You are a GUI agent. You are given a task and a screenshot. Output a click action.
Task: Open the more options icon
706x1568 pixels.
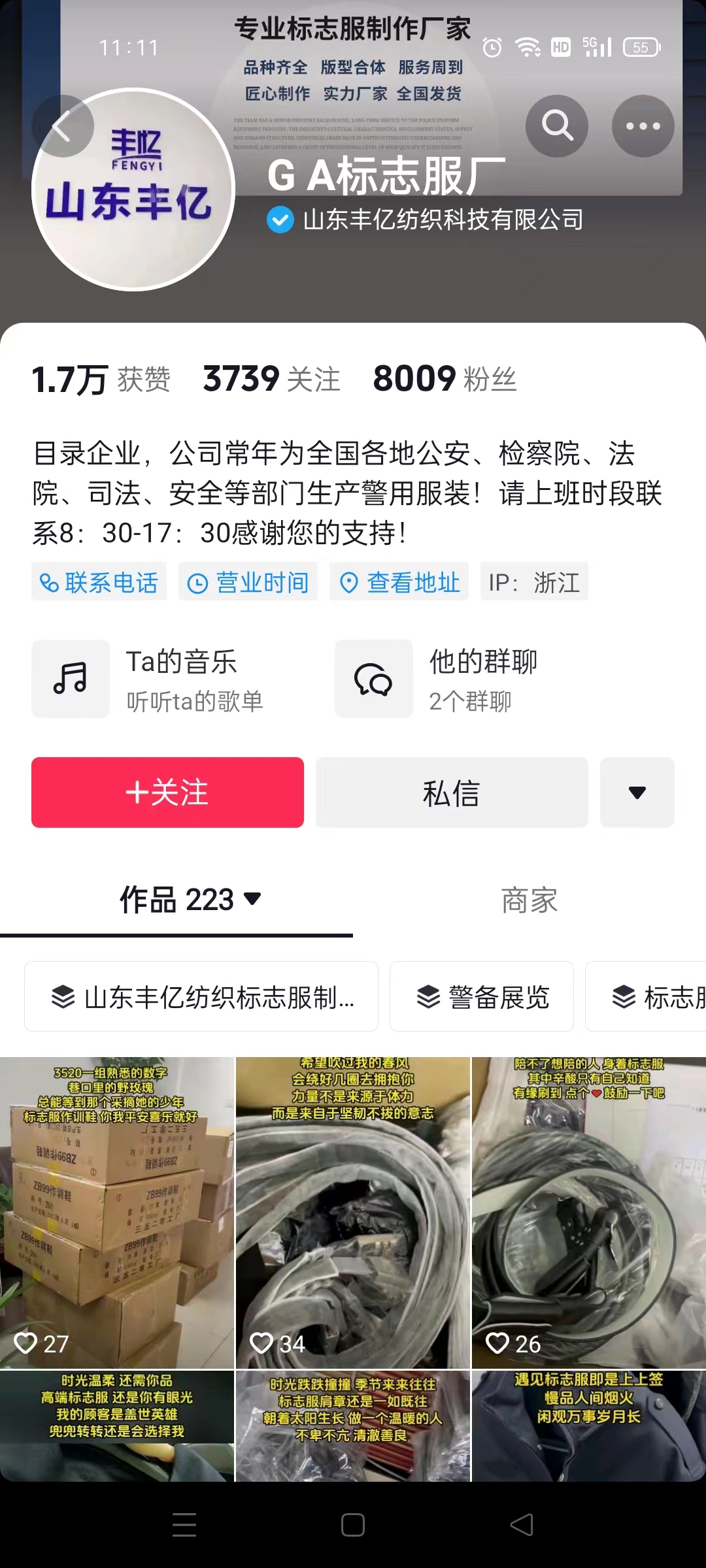643,126
